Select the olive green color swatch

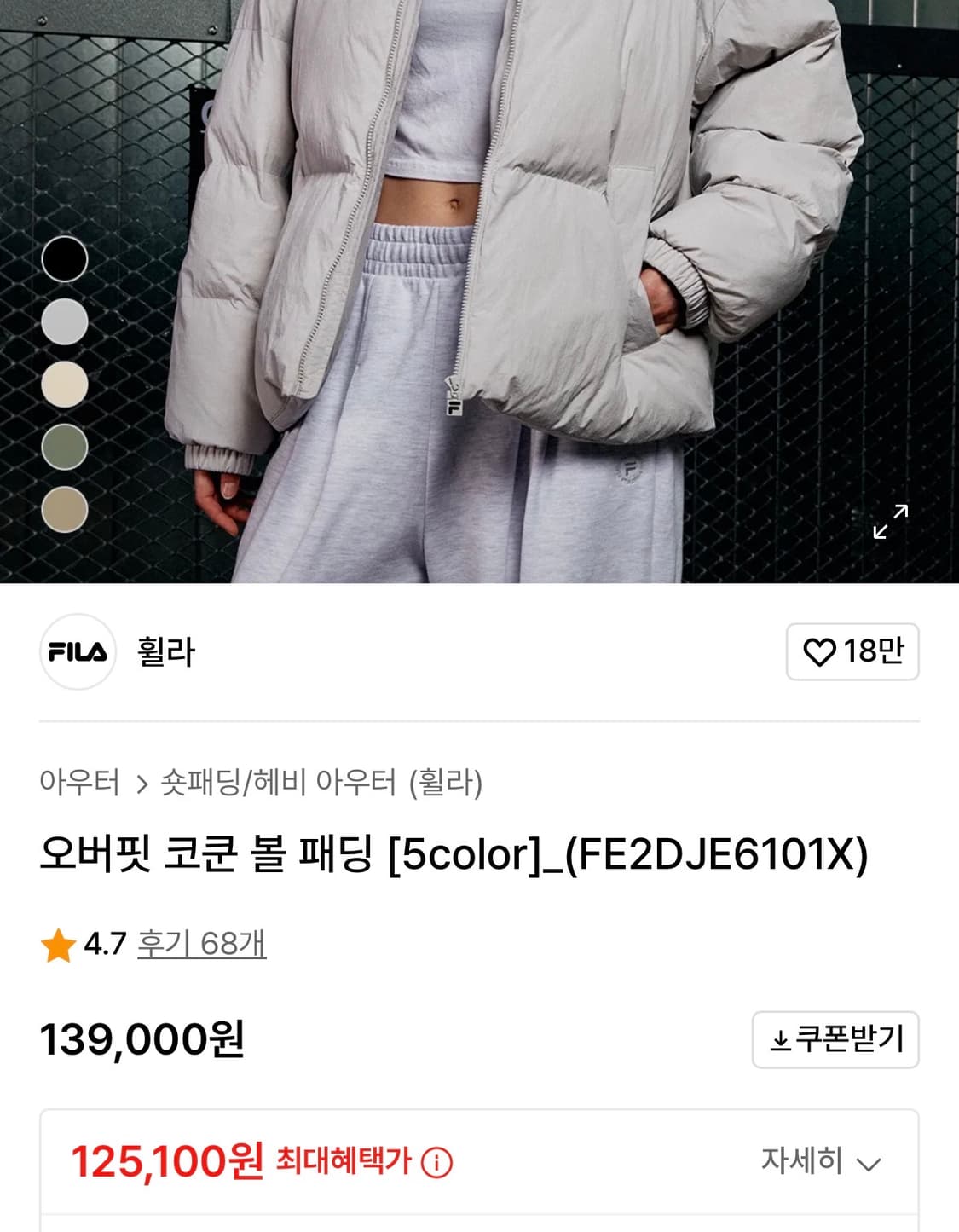coord(65,448)
